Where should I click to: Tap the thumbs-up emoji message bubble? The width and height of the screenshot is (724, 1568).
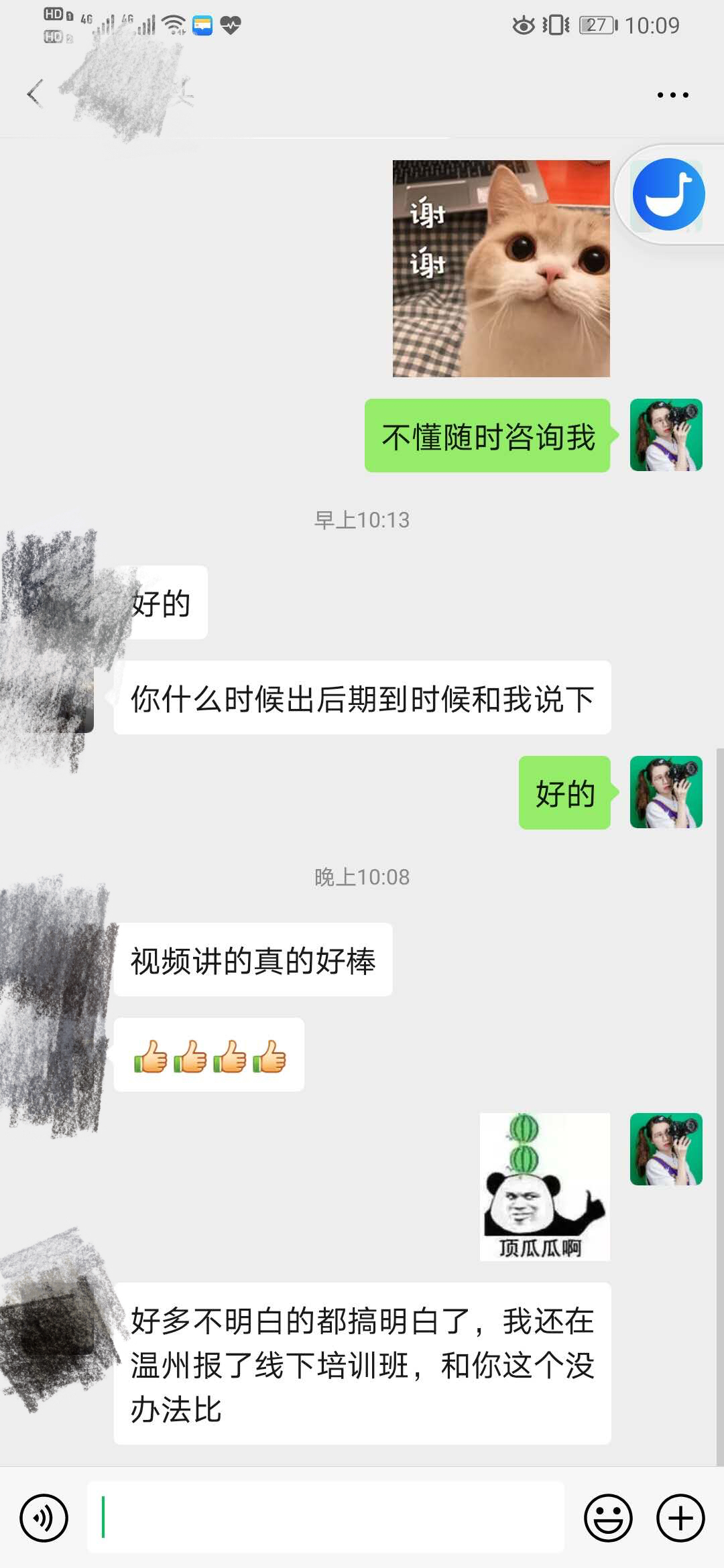(x=209, y=1054)
